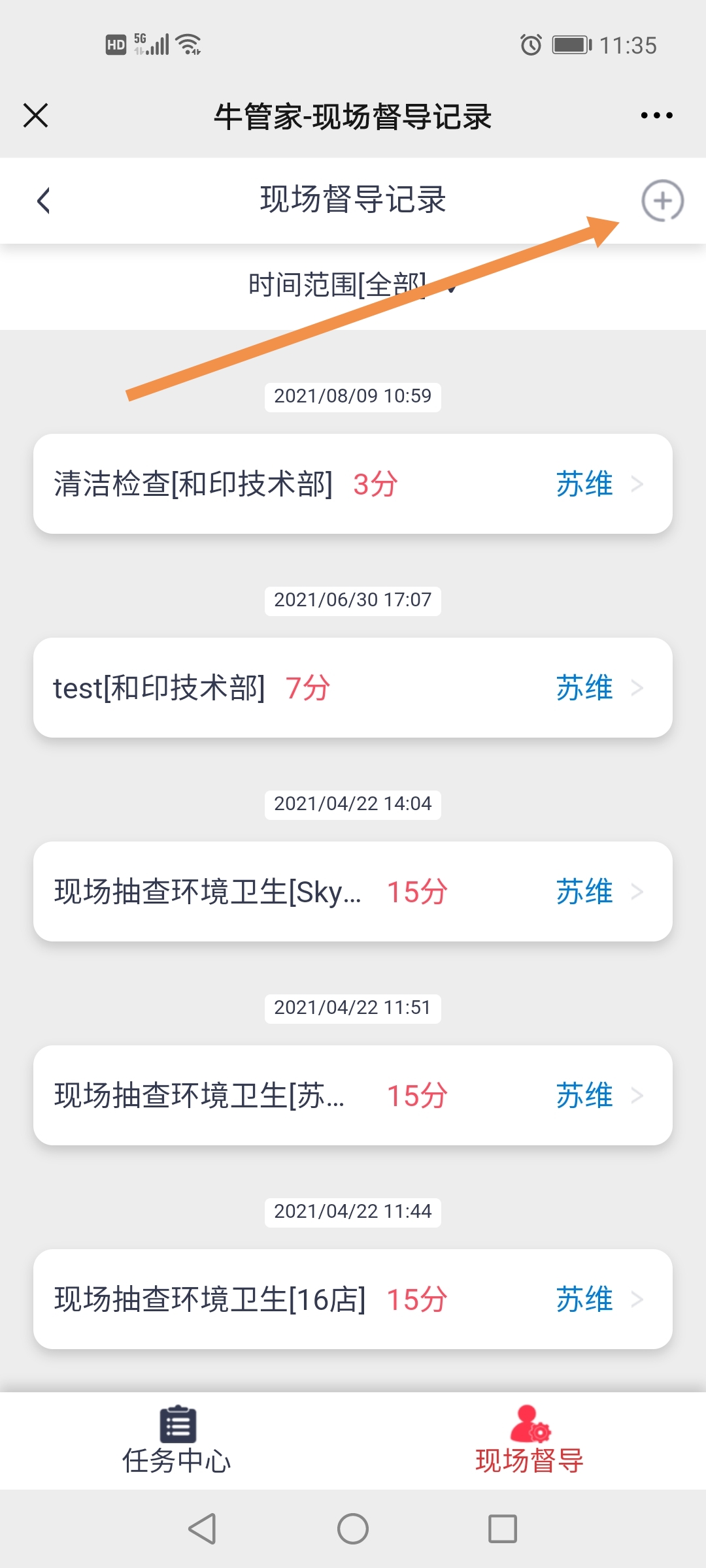Go back from 现场督导记录
706x1568 pixels.
click(x=44, y=201)
